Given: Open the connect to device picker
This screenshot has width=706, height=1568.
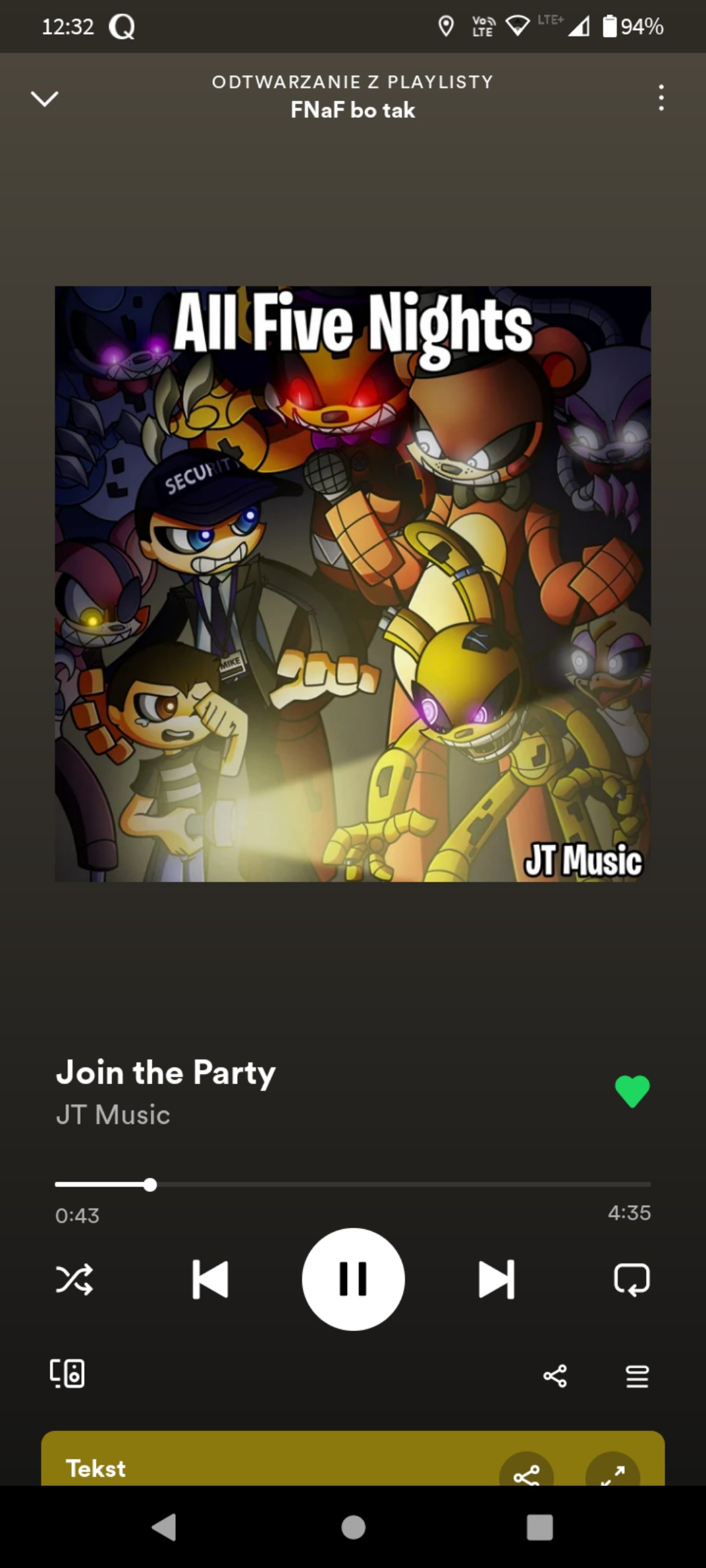Looking at the screenshot, I should tap(67, 1374).
